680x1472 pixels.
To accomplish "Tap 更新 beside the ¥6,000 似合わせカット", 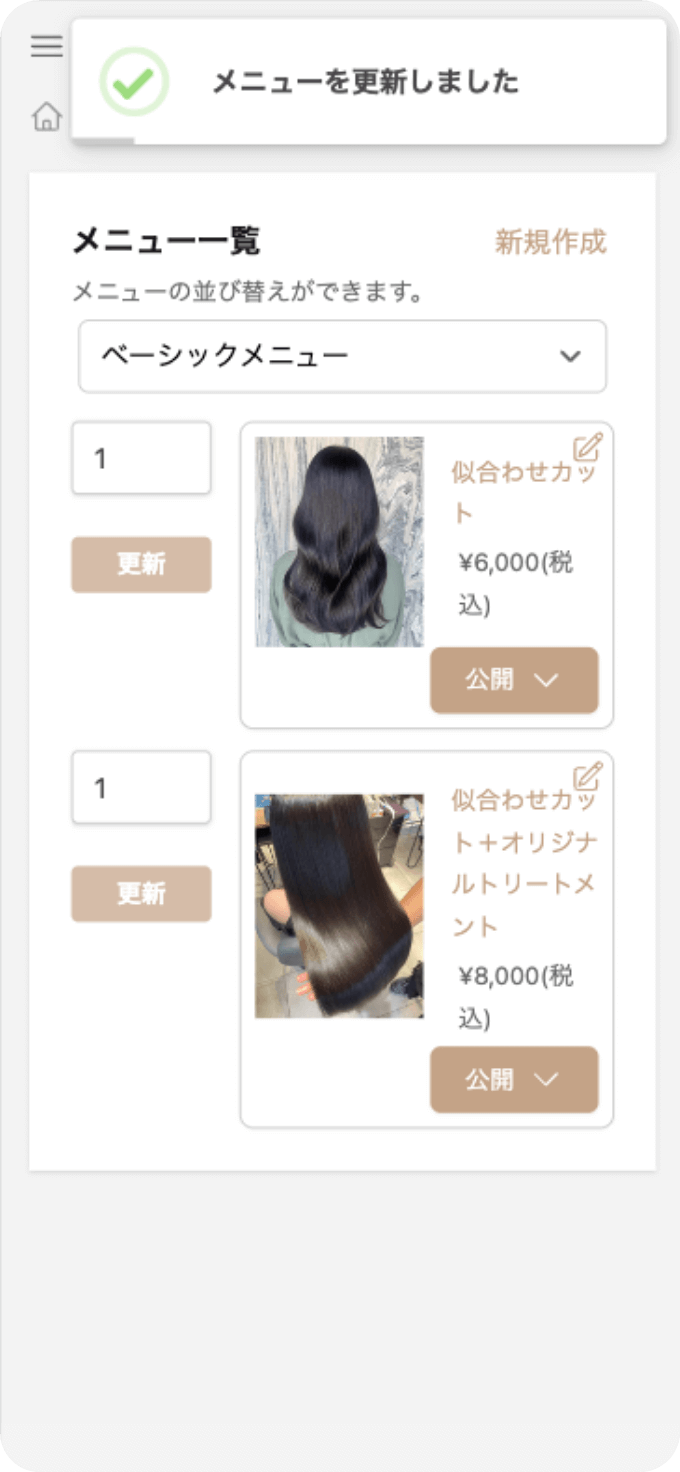I will pos(141,564).
